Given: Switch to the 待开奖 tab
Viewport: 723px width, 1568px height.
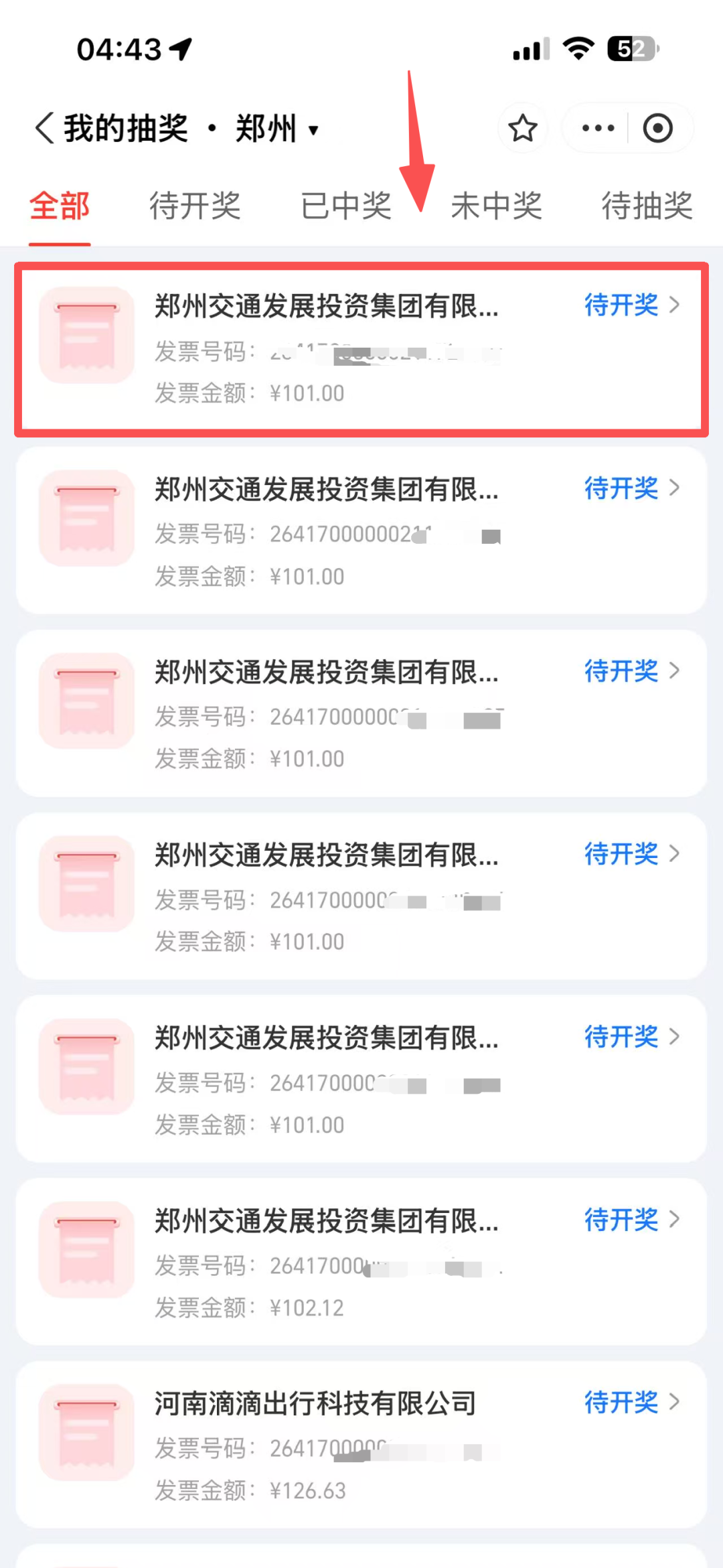Looking at the screenshot, I should [x=195, y=206].
